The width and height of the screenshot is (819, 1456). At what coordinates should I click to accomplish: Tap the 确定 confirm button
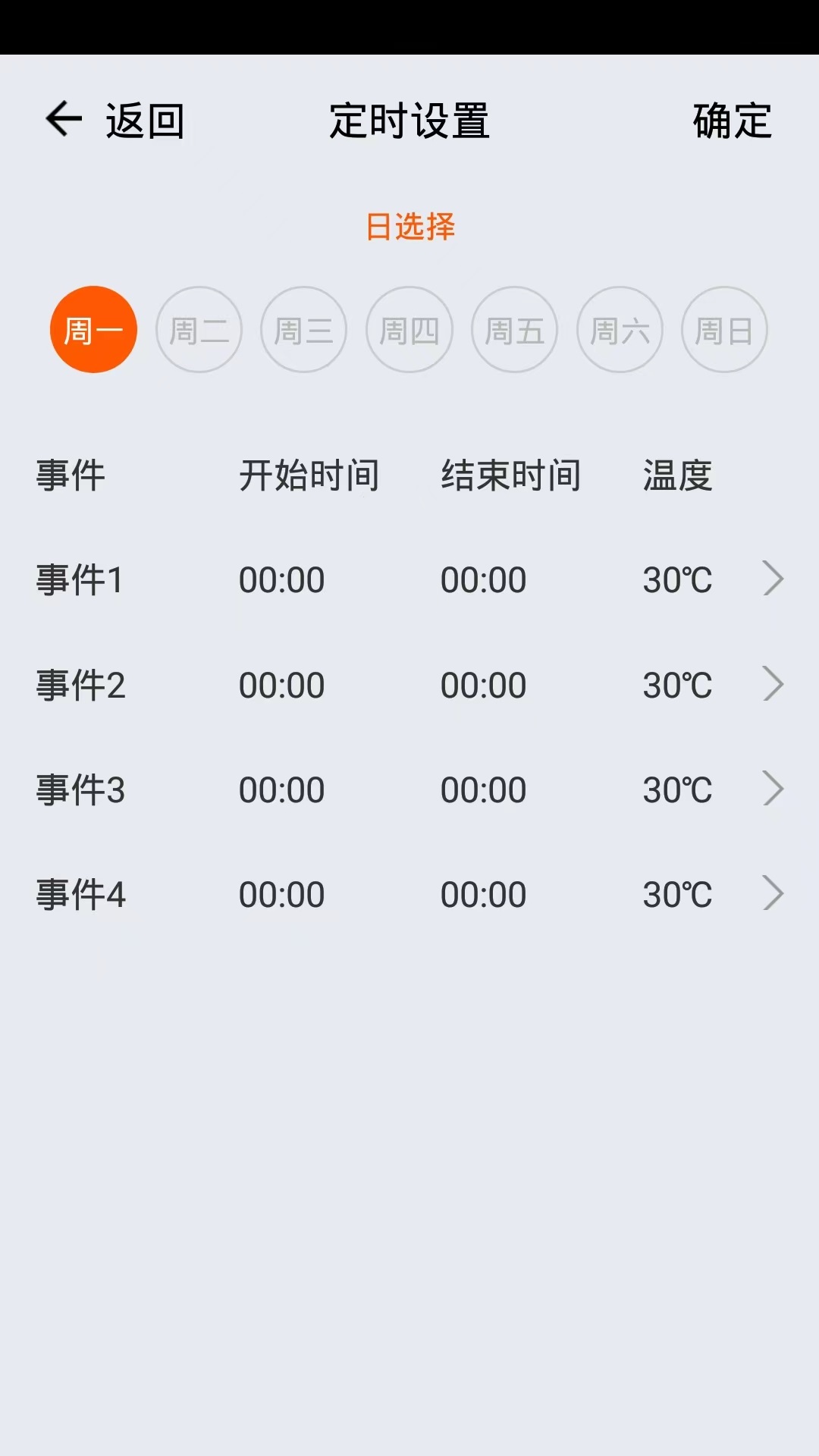(x=730, y=120)
